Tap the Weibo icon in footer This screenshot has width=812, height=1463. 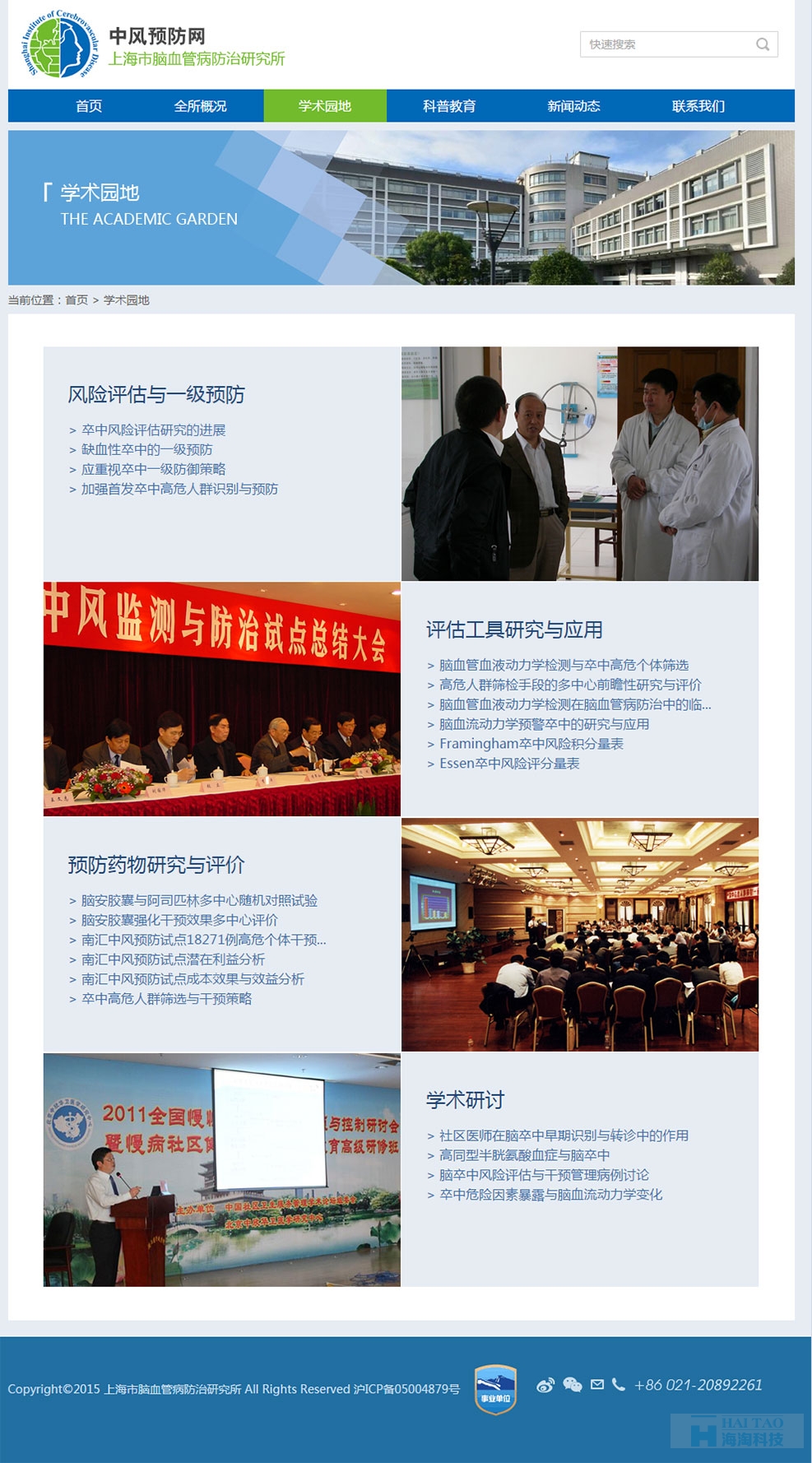pyautogui.click(x=545, y=1386)
